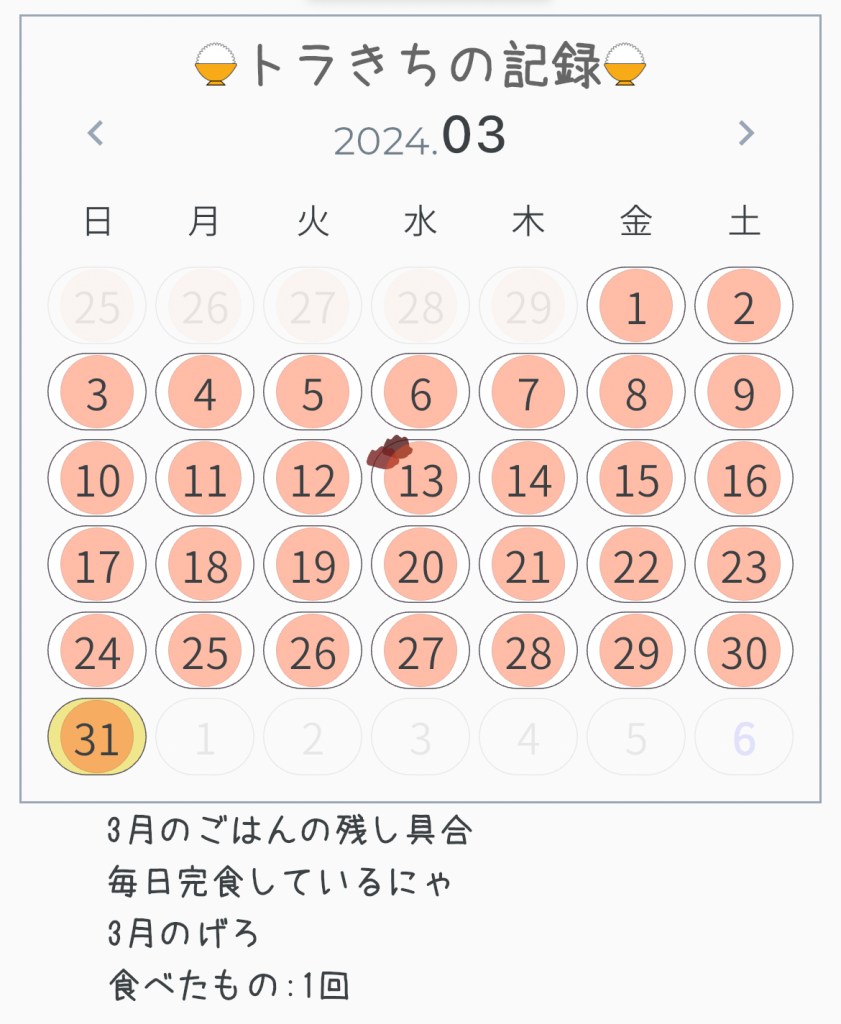Select March 22 date
The width and height of the screenshot is (841, 1024).
pos(636,567)
